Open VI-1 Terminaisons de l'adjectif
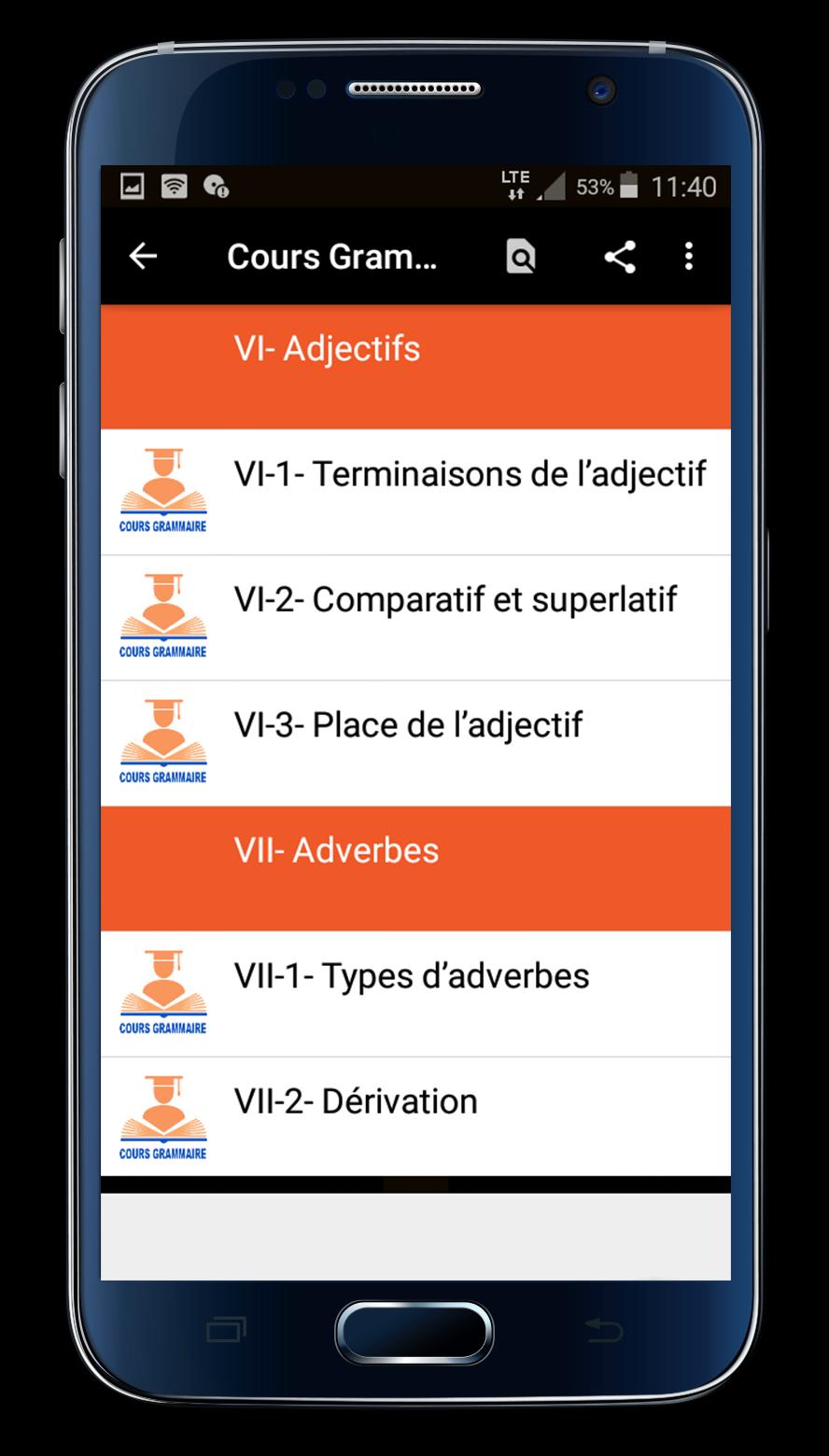Screen dimensions: 829x1456 415,492
